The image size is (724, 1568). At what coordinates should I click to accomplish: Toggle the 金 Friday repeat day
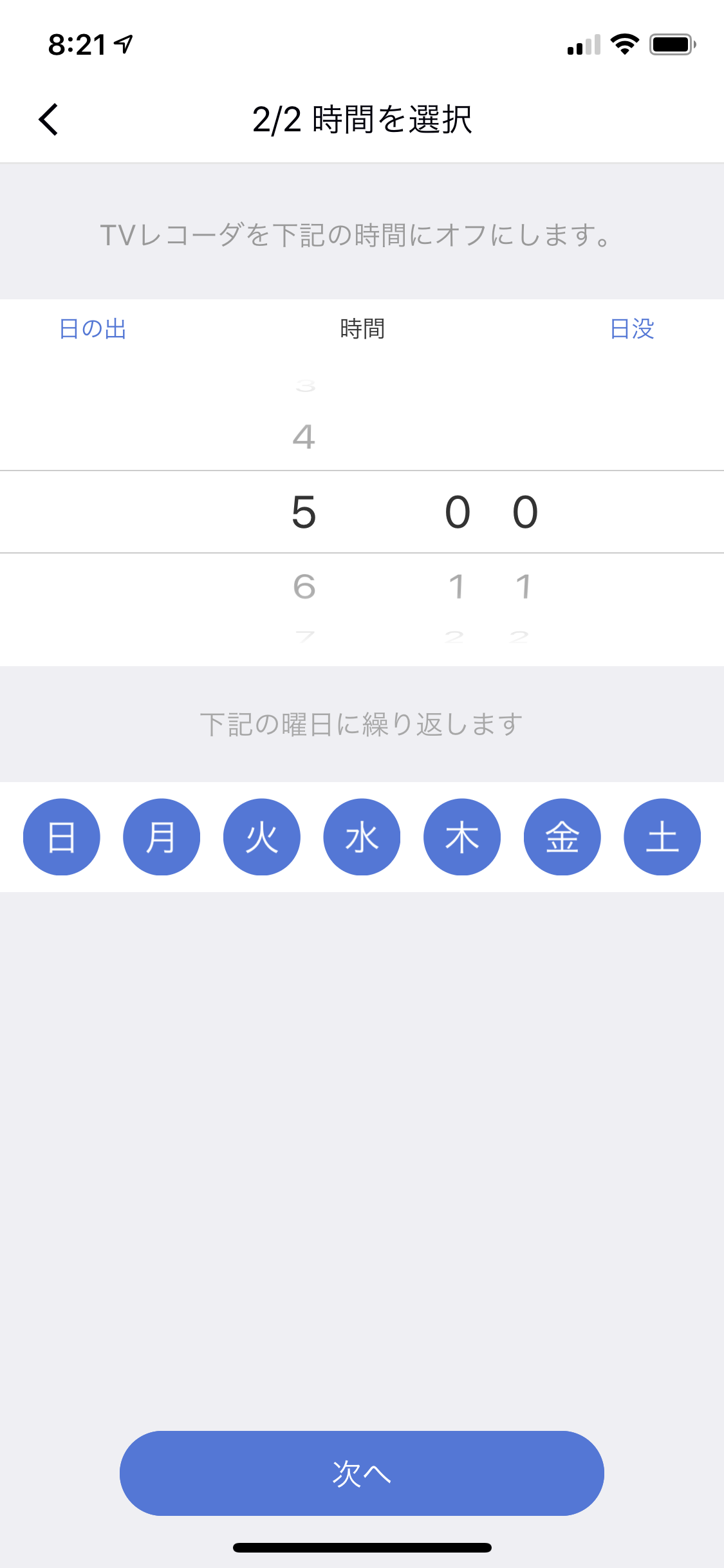click(562, 837)
